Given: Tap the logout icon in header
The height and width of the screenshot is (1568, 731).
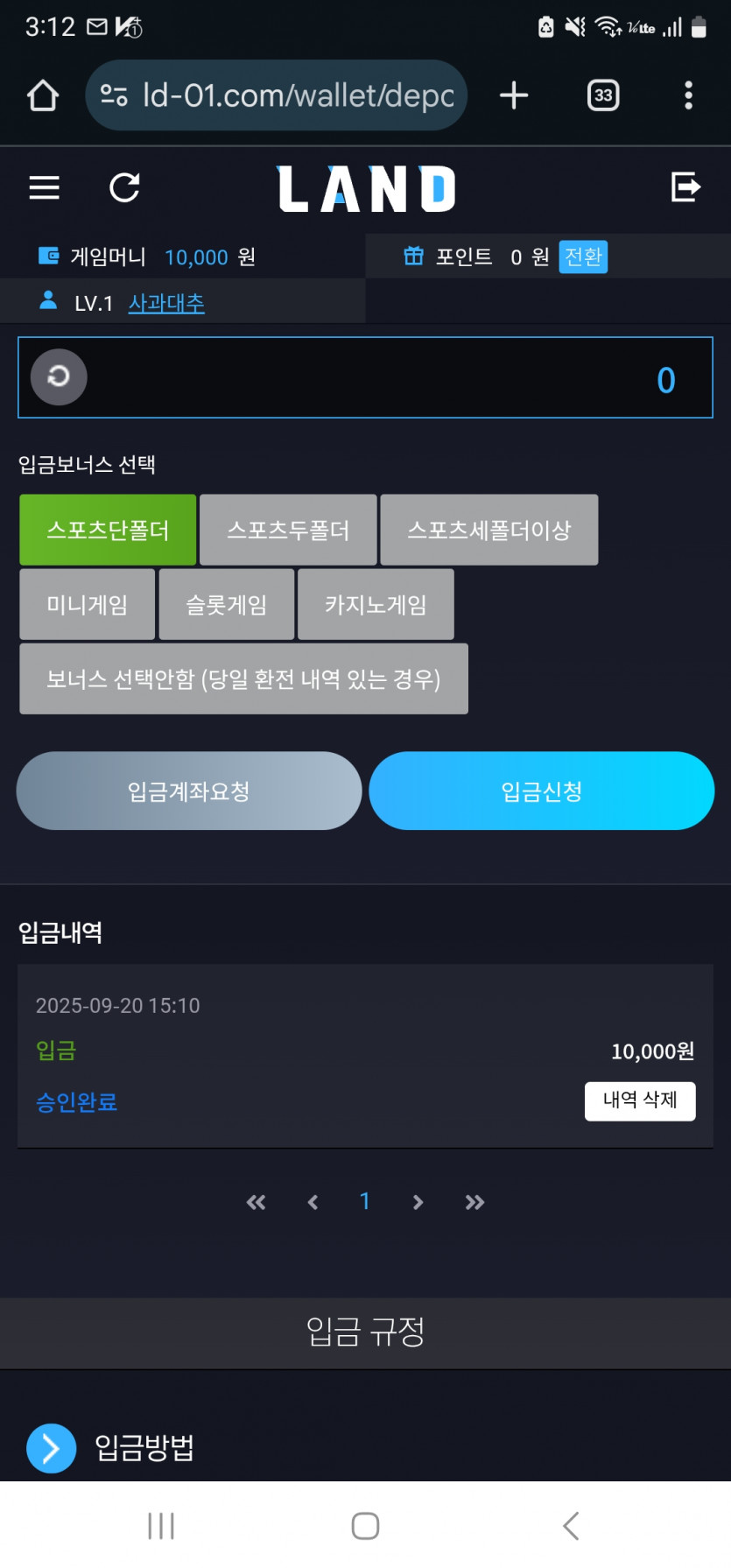Looking at the screenshot, I should 685,186.
